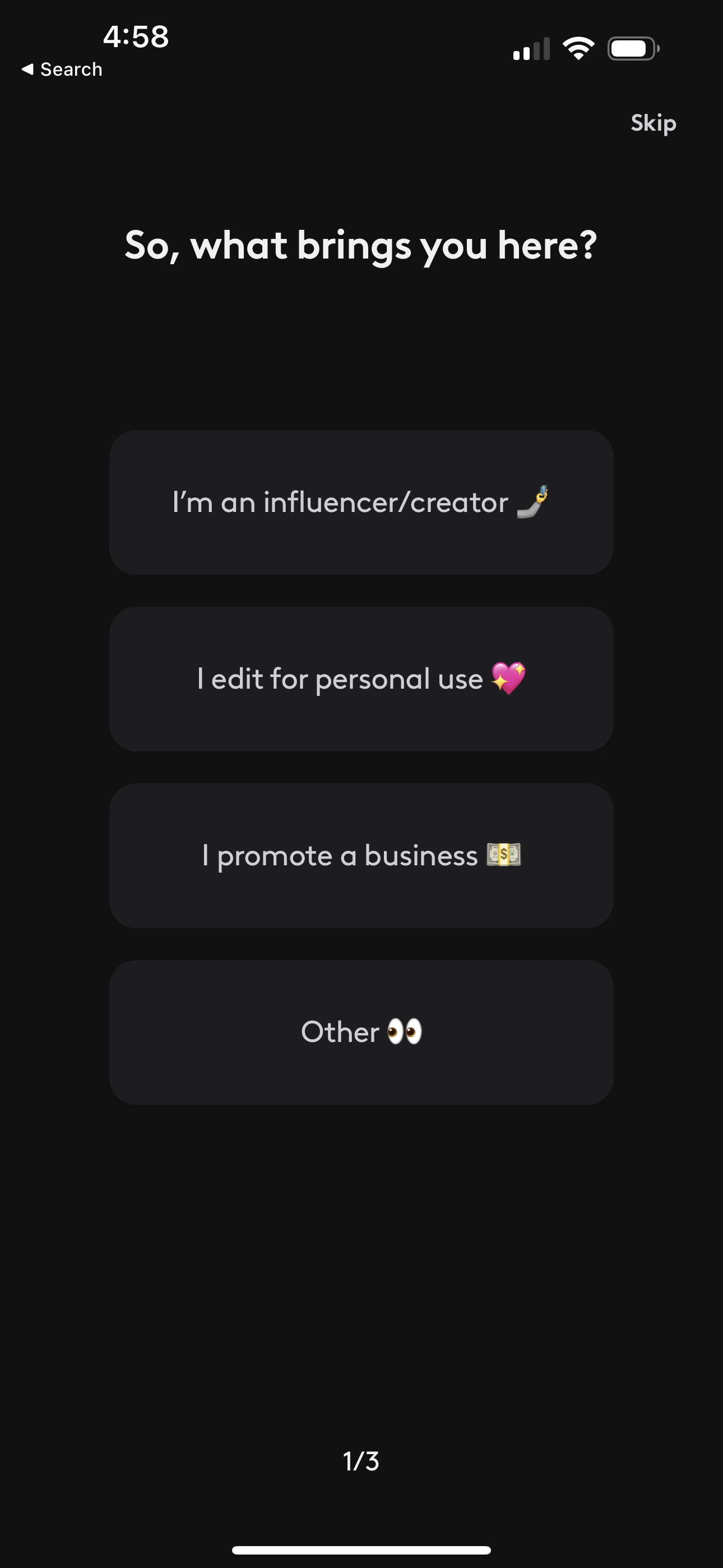Tap the cellular signal bars icon
723x1568 pixels.
532,48
